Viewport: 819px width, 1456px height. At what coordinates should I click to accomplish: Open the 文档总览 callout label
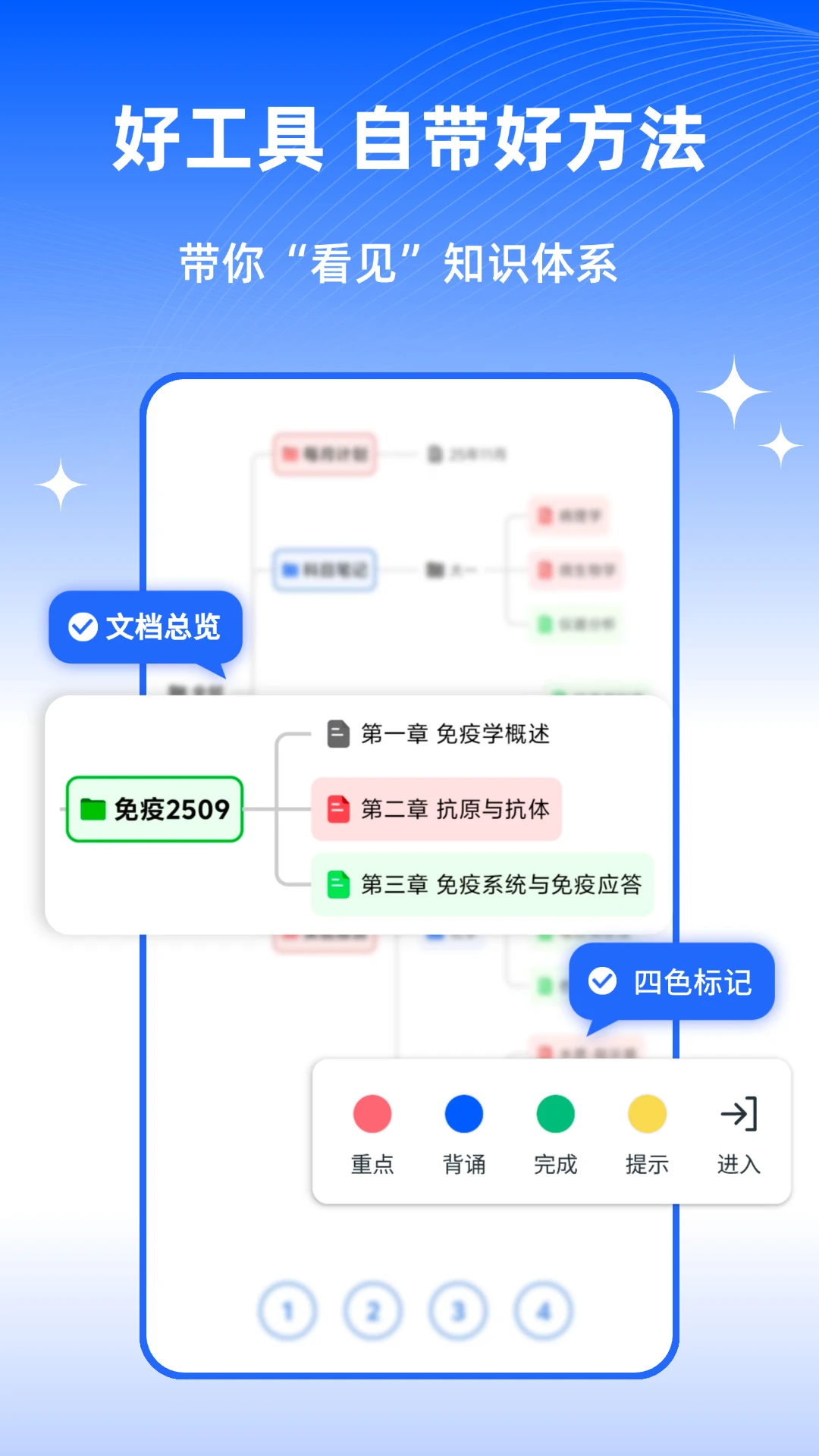click(x=147, y=625)
